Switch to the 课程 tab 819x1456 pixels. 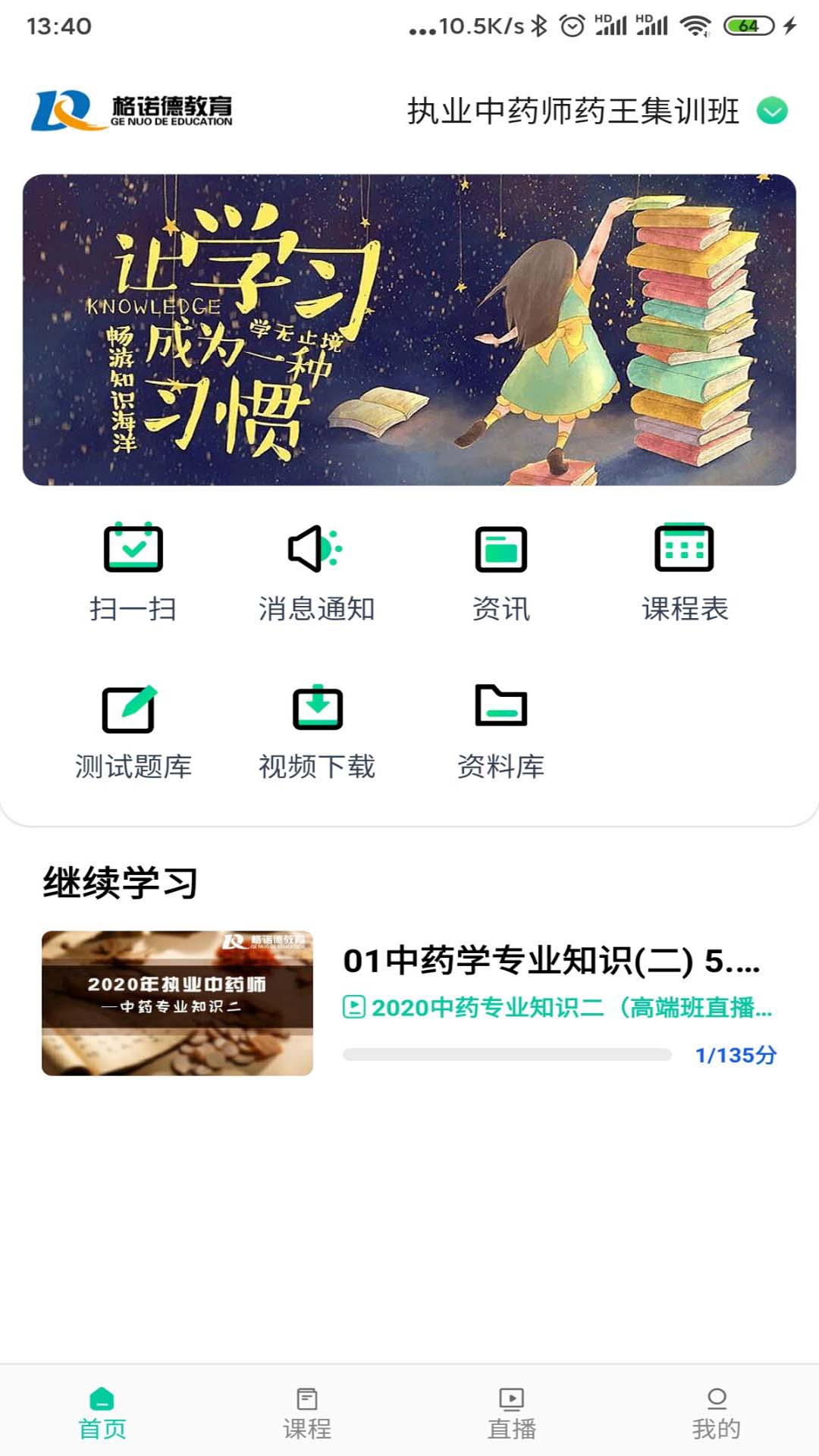pyautogui.click(x=307, y=1414)
